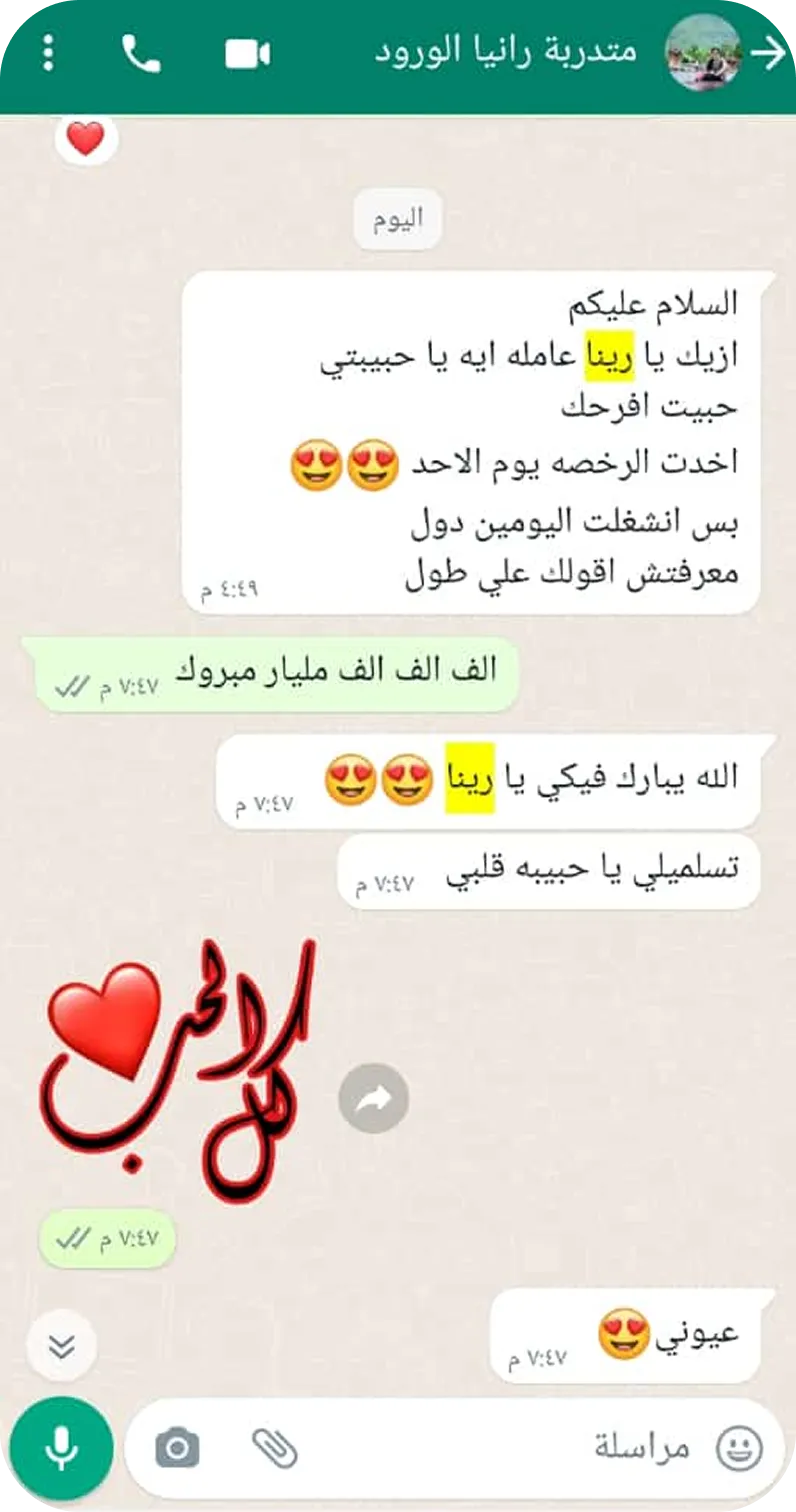Jump to the latest messages

point(62,1346)
